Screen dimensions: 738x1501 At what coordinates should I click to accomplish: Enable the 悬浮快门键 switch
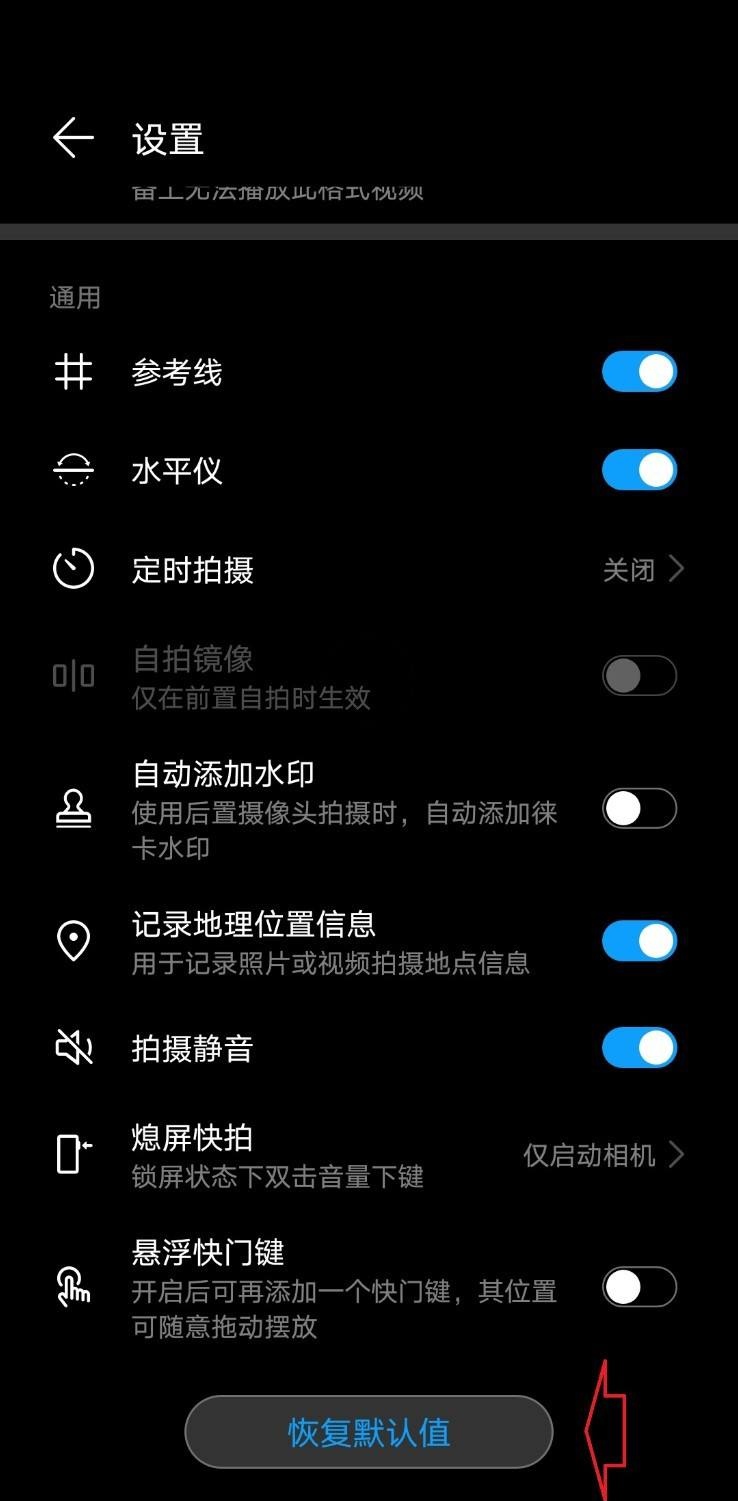click(639, 1288)
